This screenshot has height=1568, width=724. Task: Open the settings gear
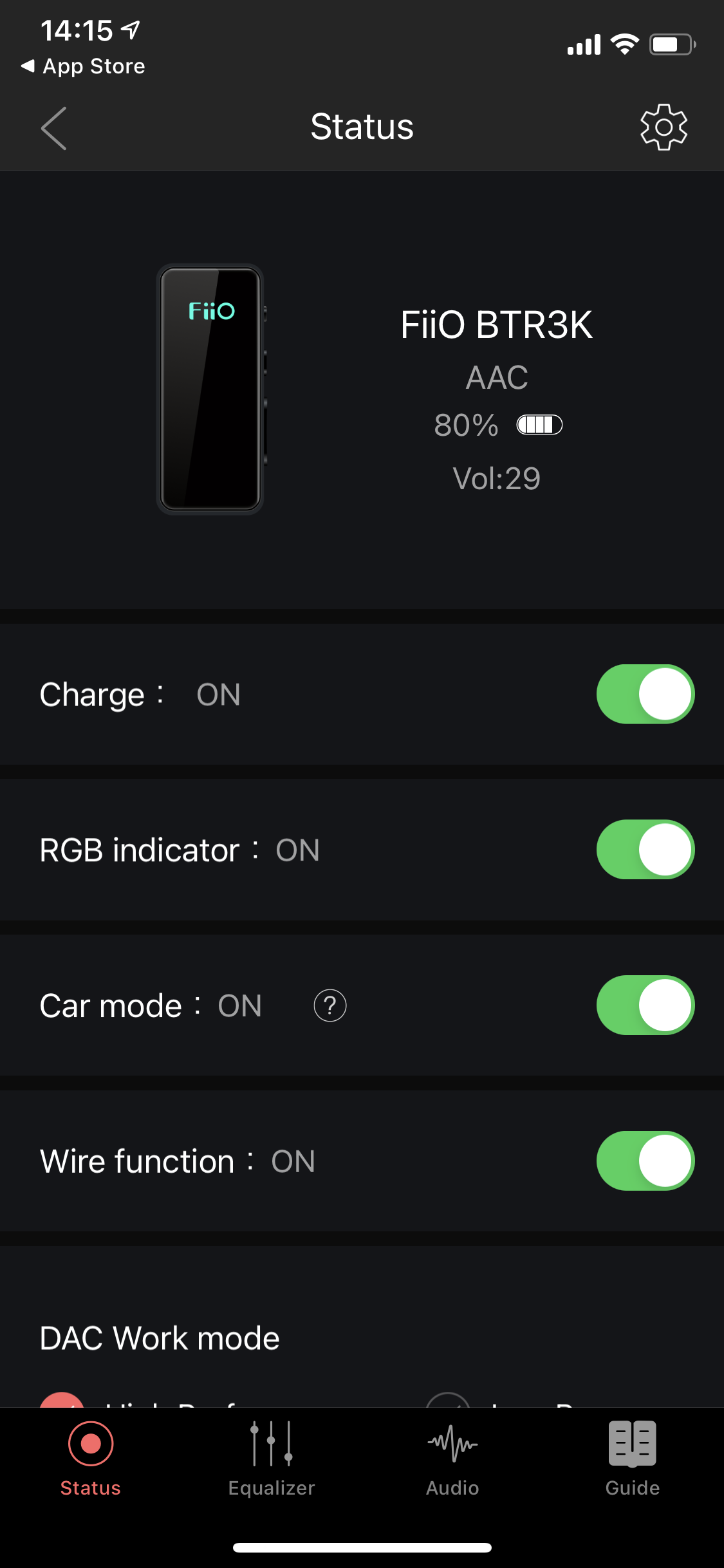(x=664, y=127)
